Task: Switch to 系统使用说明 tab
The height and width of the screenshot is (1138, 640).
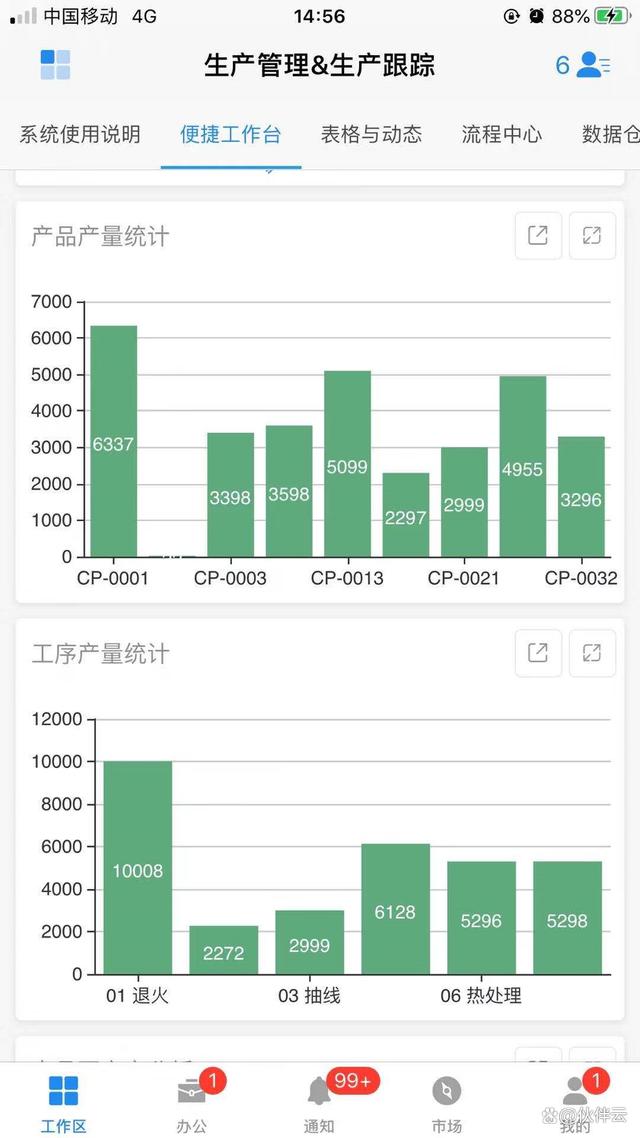Action: point(80,134)
